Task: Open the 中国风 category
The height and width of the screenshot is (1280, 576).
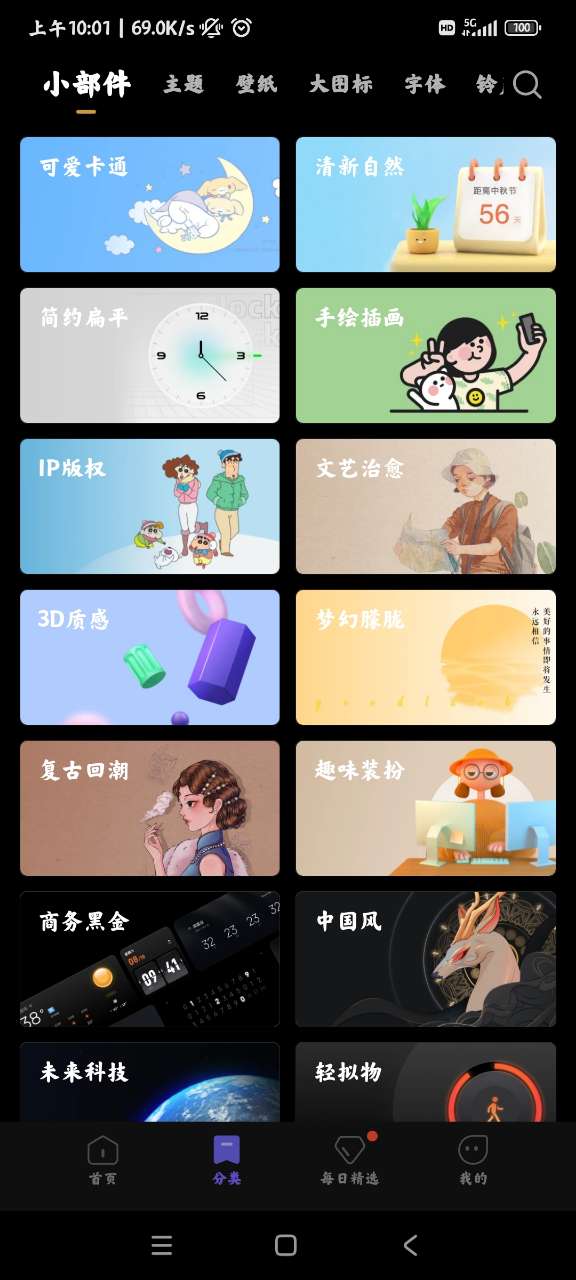Action: (426, 959)
